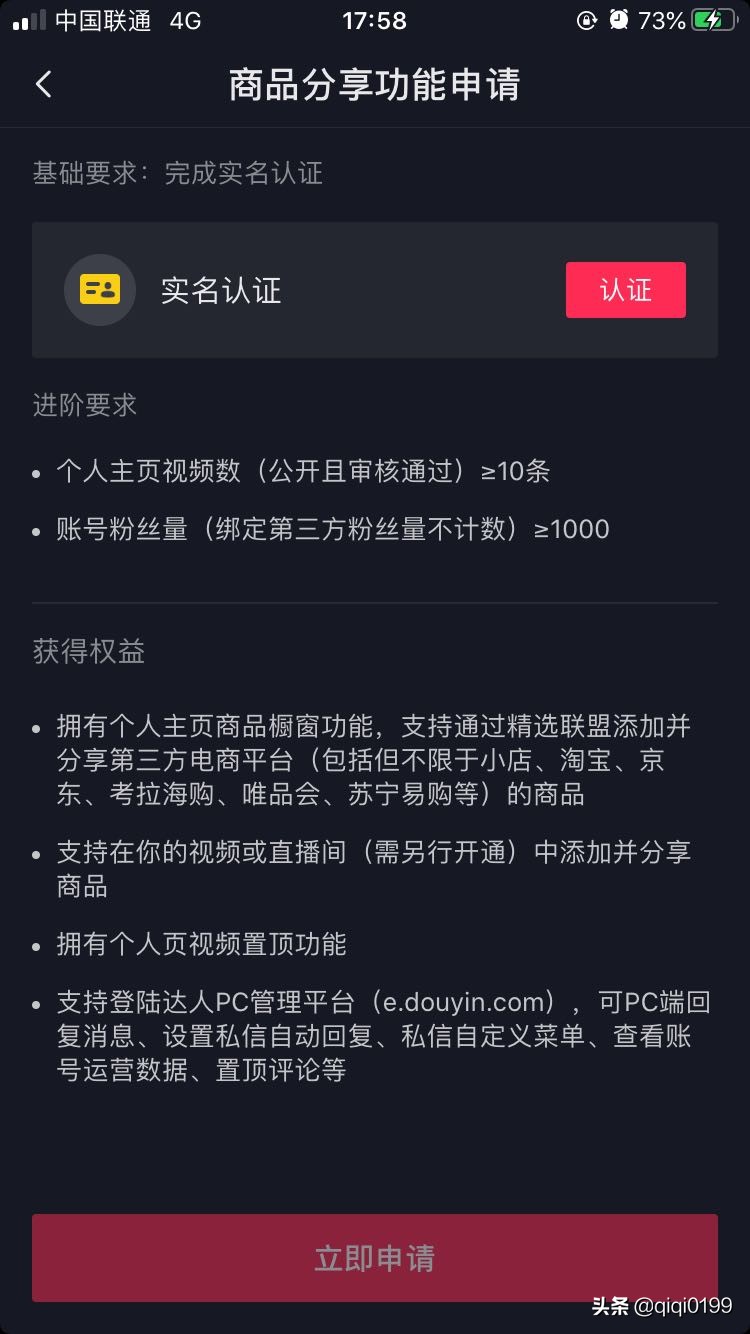The width and height of the screenshot is (750, 1334).
Task: Select the 商品分享功能申请 title
Action: [375, 85]
